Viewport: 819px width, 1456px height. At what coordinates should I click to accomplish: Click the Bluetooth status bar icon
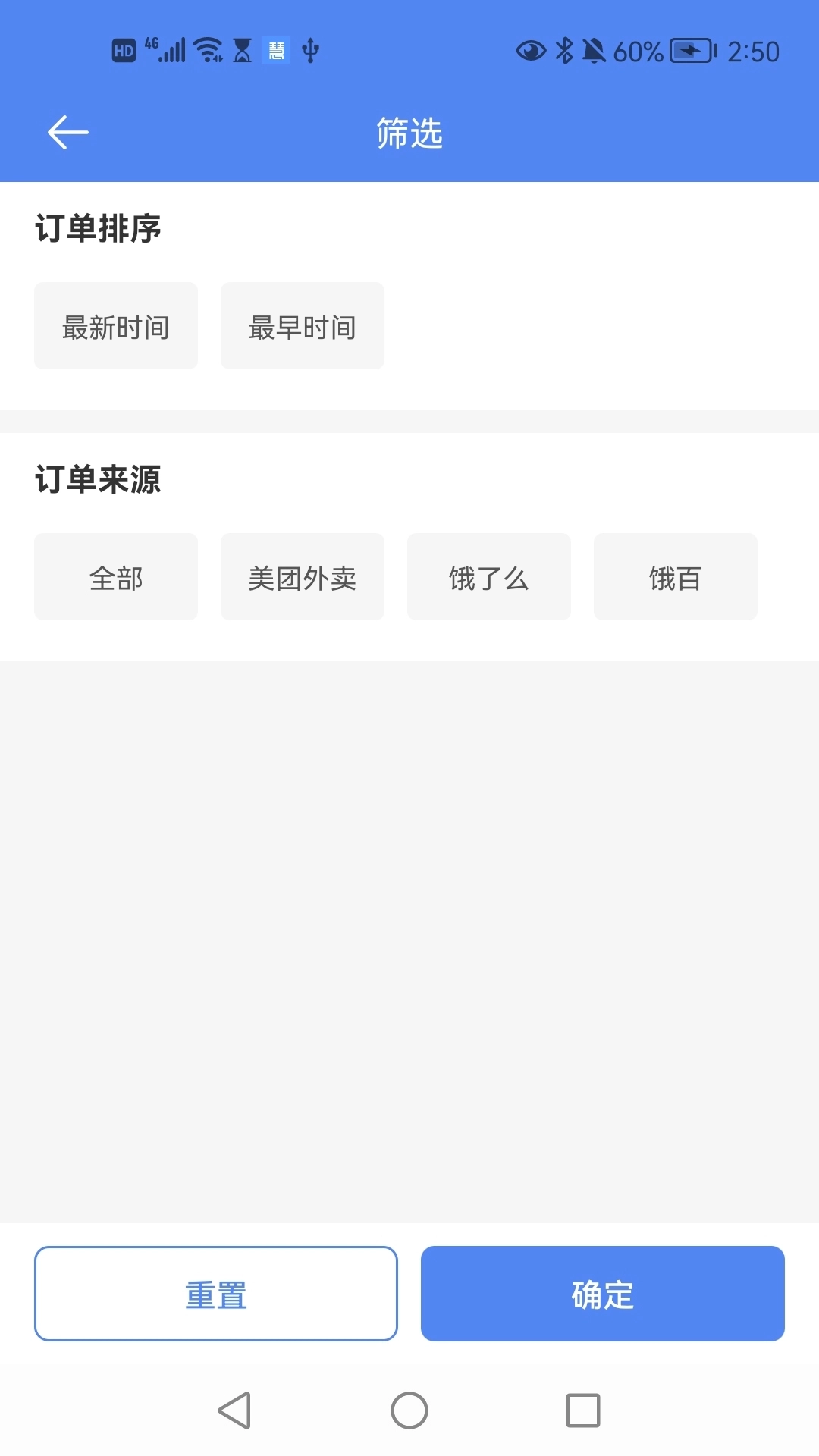[563, 50]
